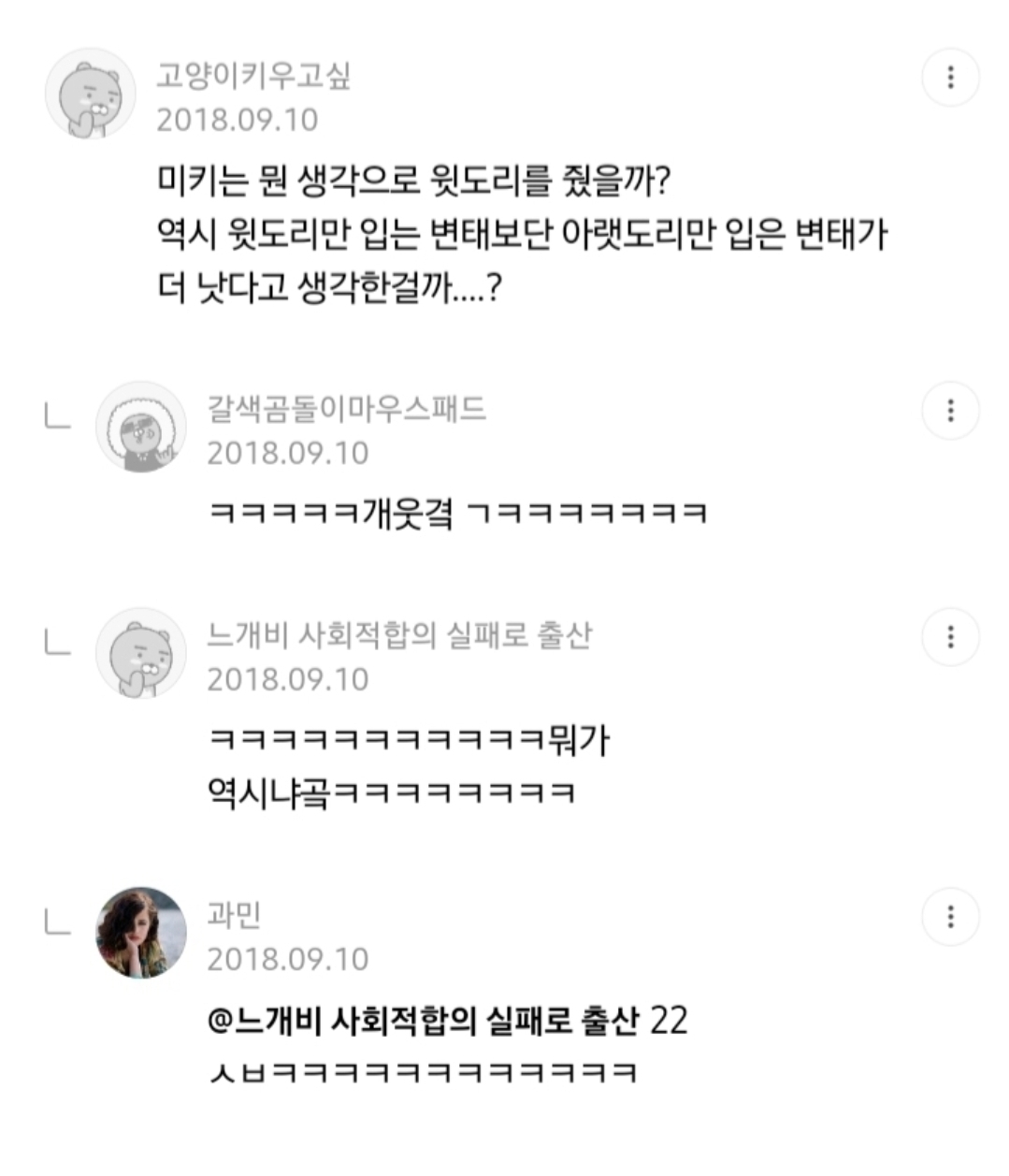Image resolution: width=1009 pixels, height=1176 pixels.
Task: View 고양이키우고싶's profile picture
Action: [x=91, y=94]
